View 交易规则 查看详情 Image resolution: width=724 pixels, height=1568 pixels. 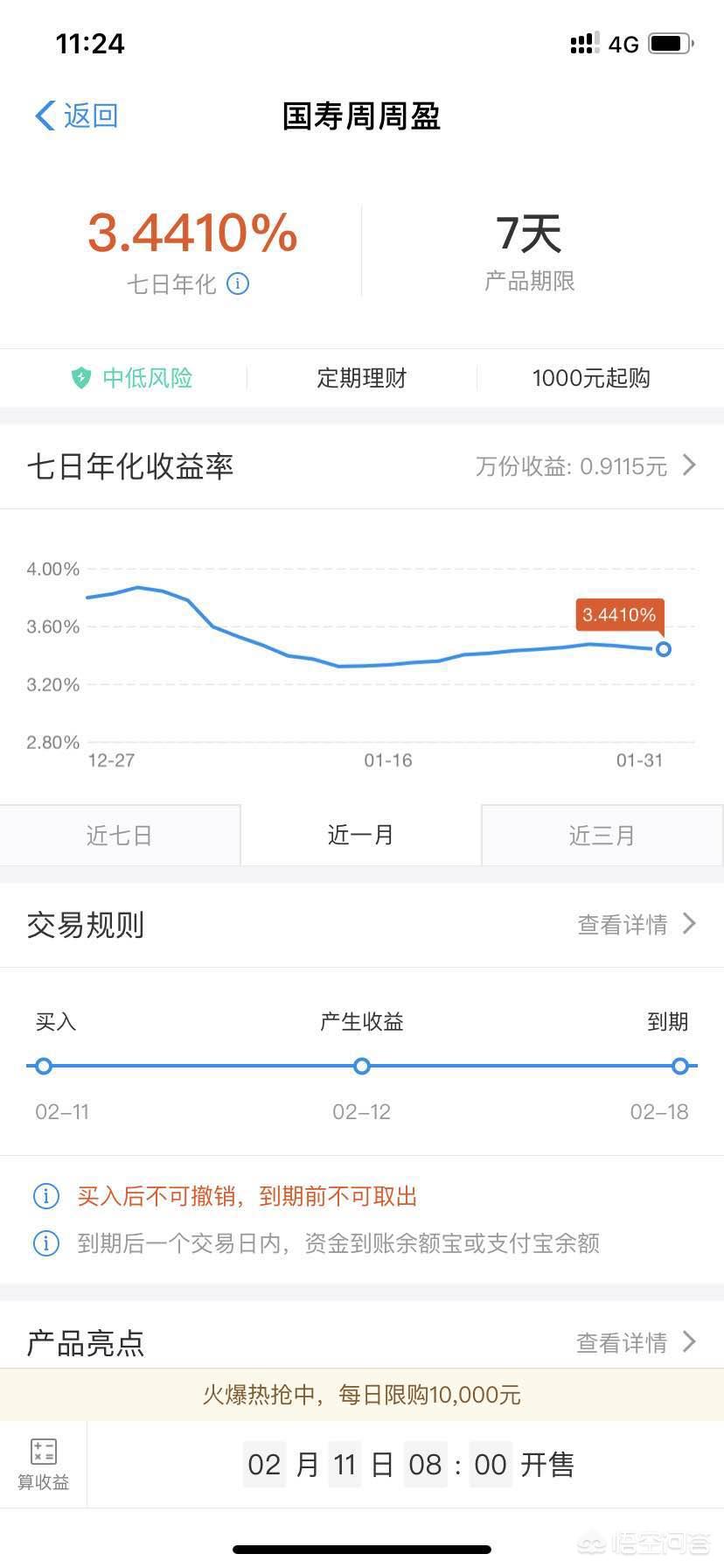pyautogui.click(x=637, y=924)
